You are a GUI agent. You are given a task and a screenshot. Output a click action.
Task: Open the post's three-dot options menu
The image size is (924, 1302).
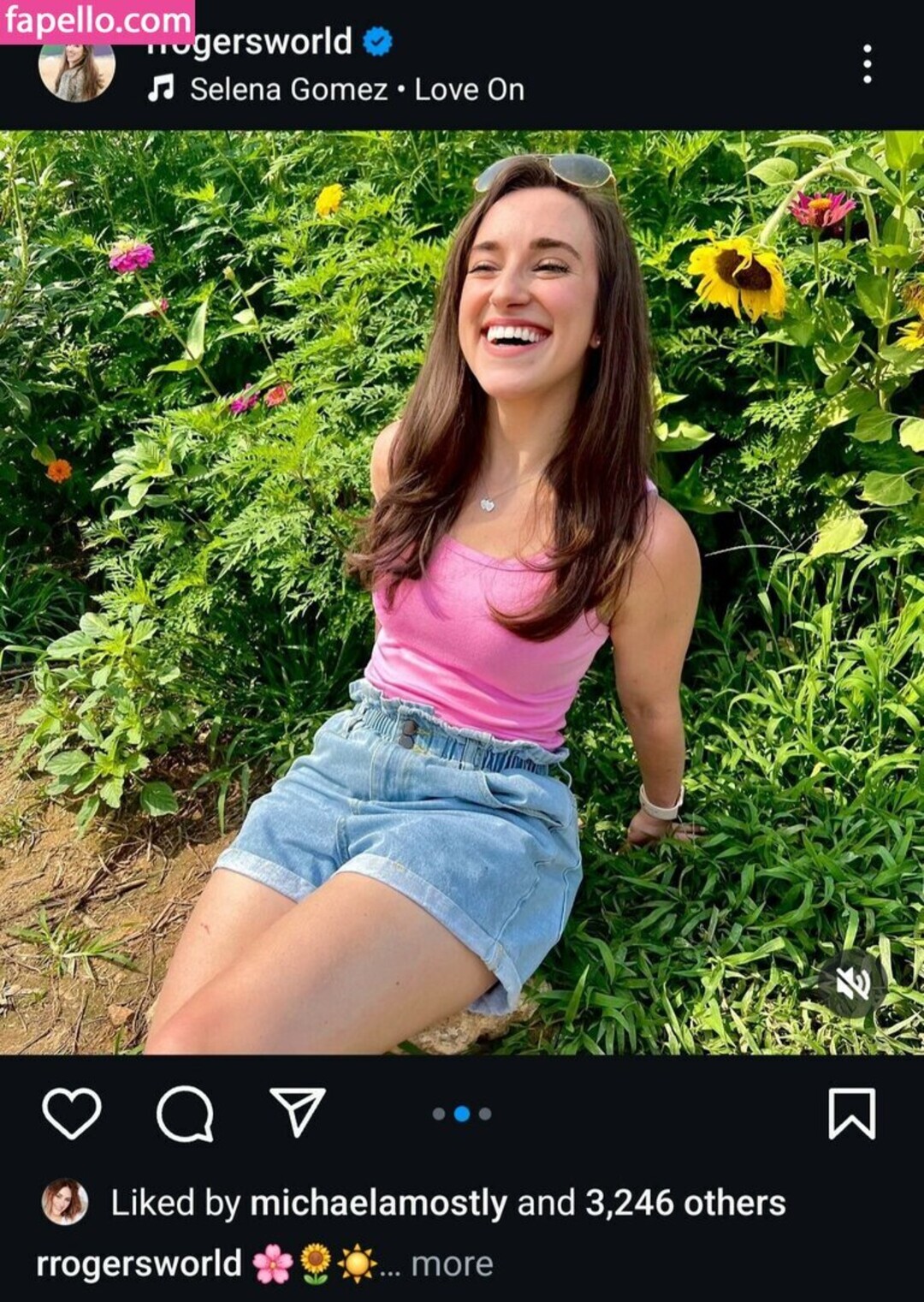point(867,65)
